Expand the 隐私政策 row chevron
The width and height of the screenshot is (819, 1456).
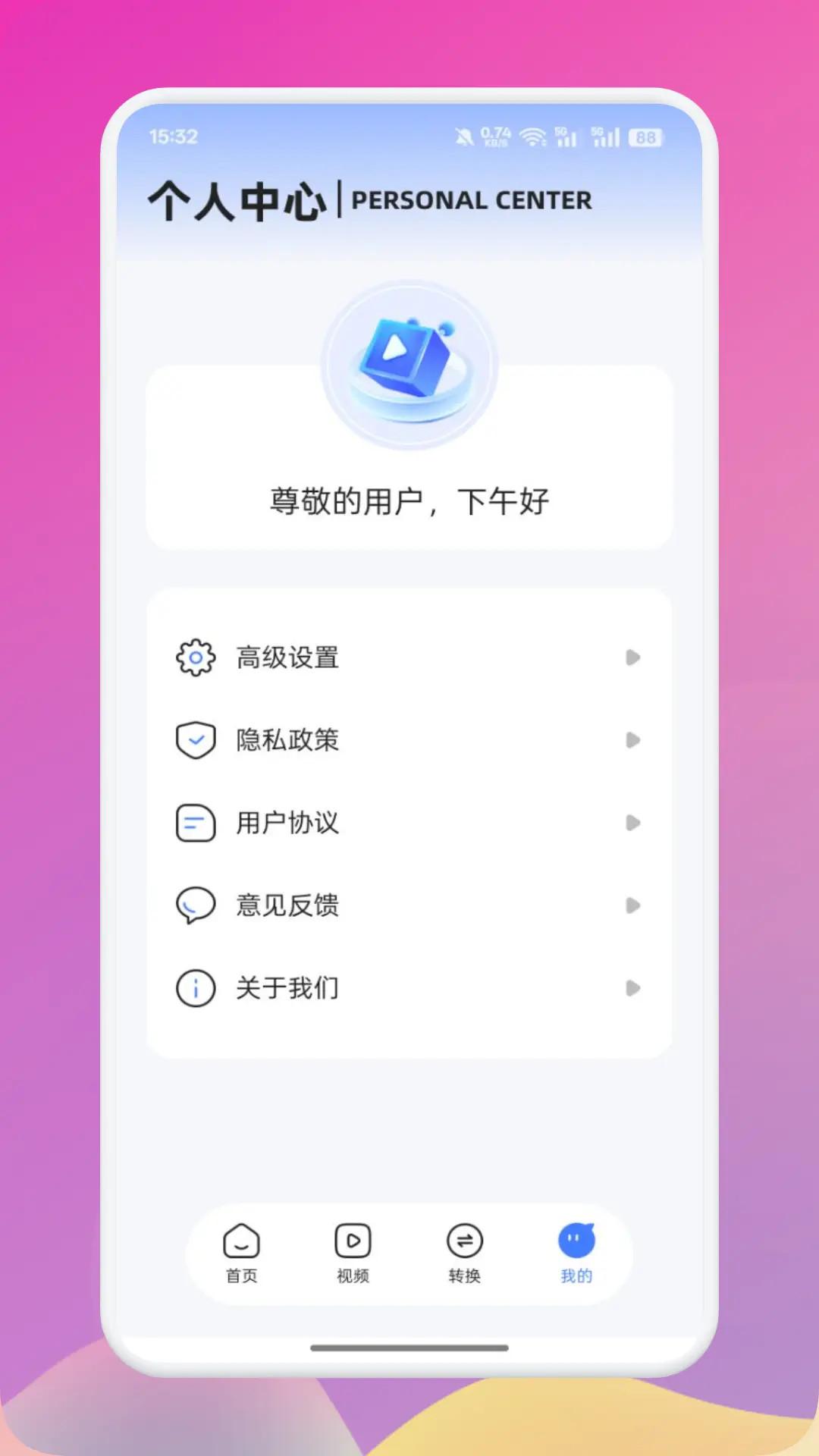coord(634,740)
